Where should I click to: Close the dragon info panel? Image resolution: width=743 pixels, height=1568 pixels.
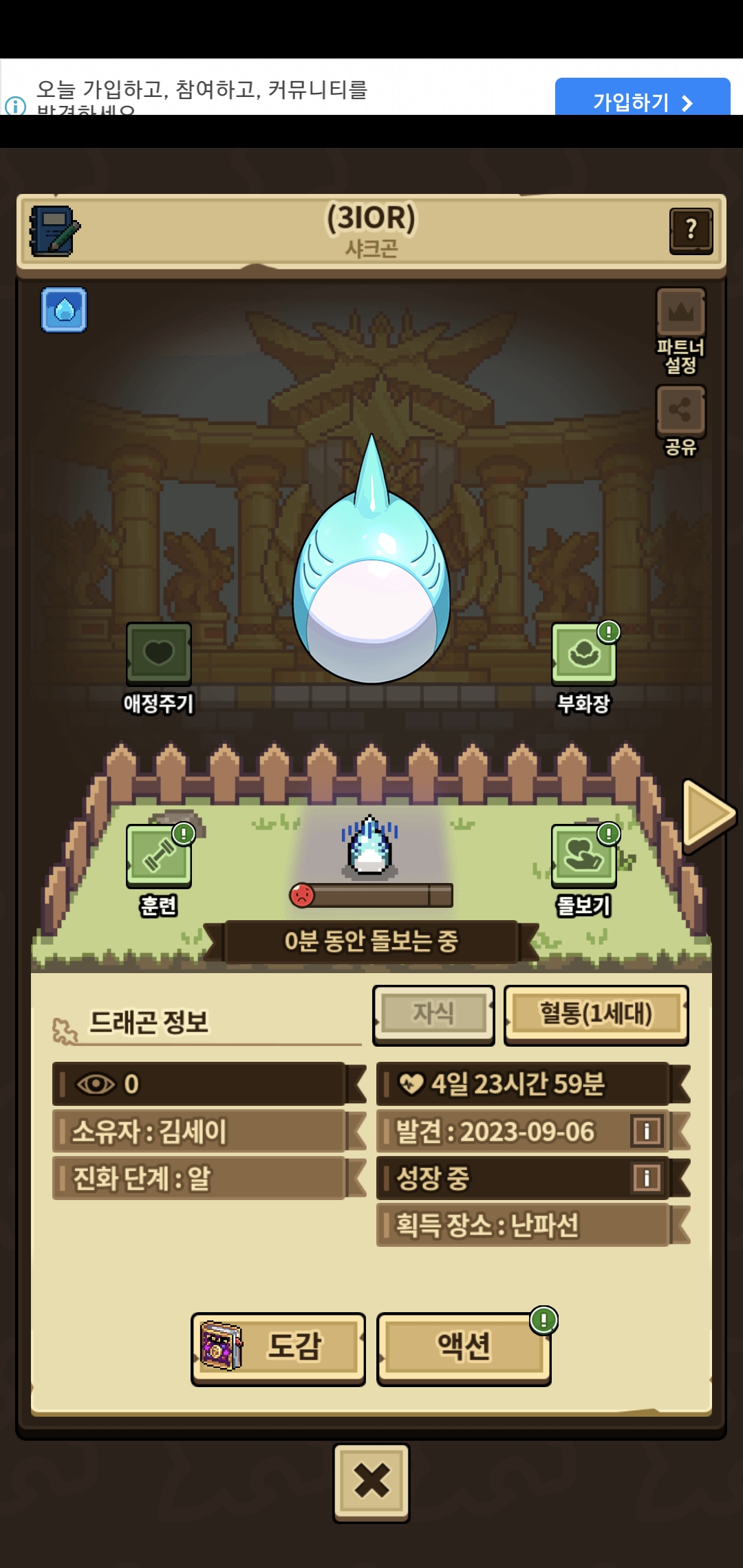point(371,1481)
